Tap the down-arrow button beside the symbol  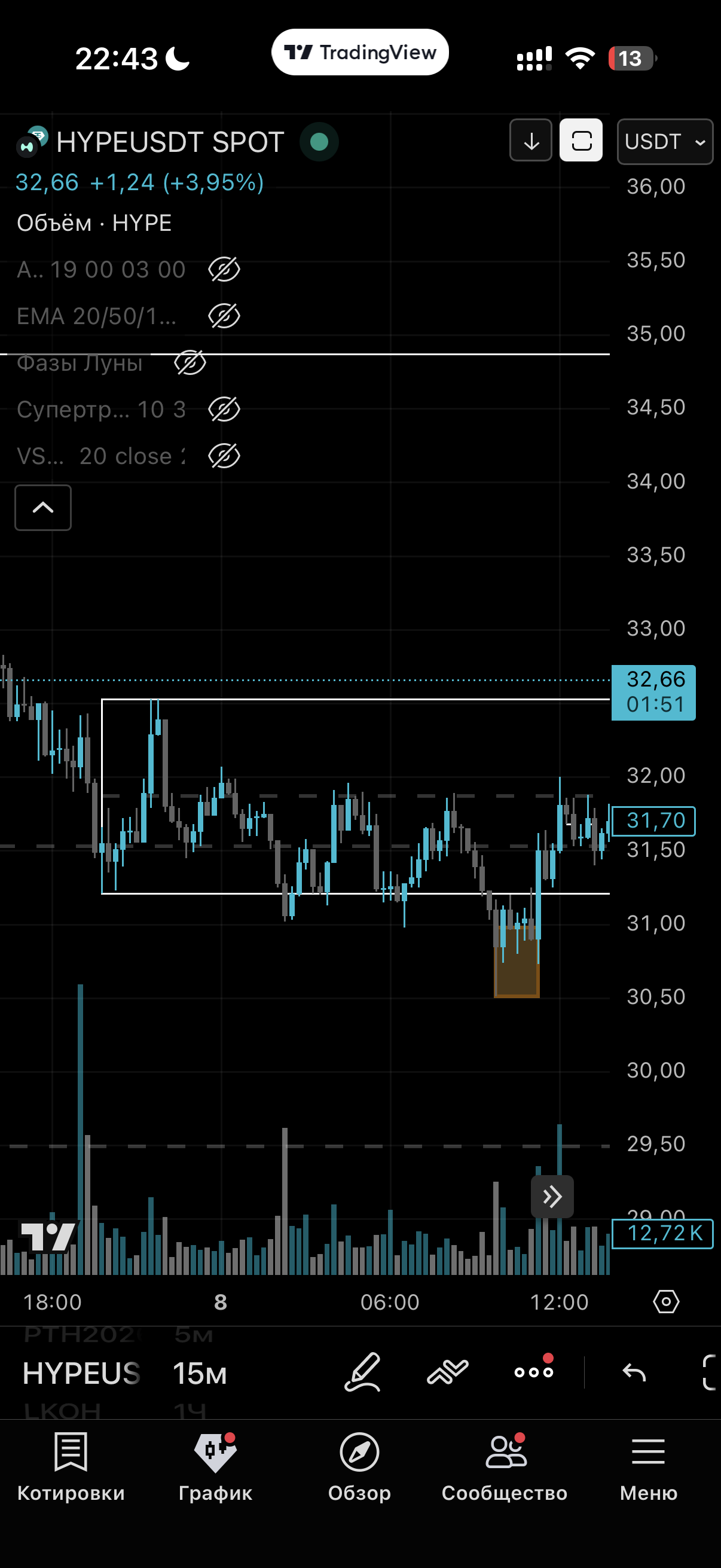530,141
